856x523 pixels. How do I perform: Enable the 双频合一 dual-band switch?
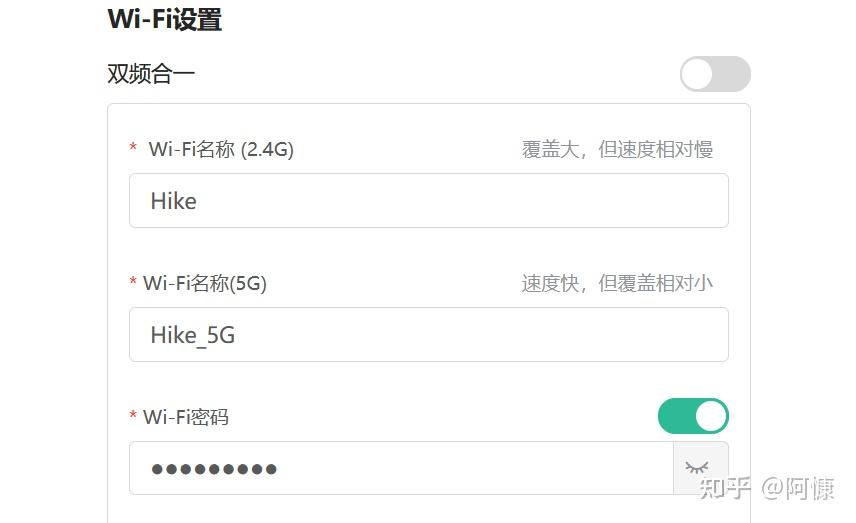pyautogui.click(x=714, y=74)
